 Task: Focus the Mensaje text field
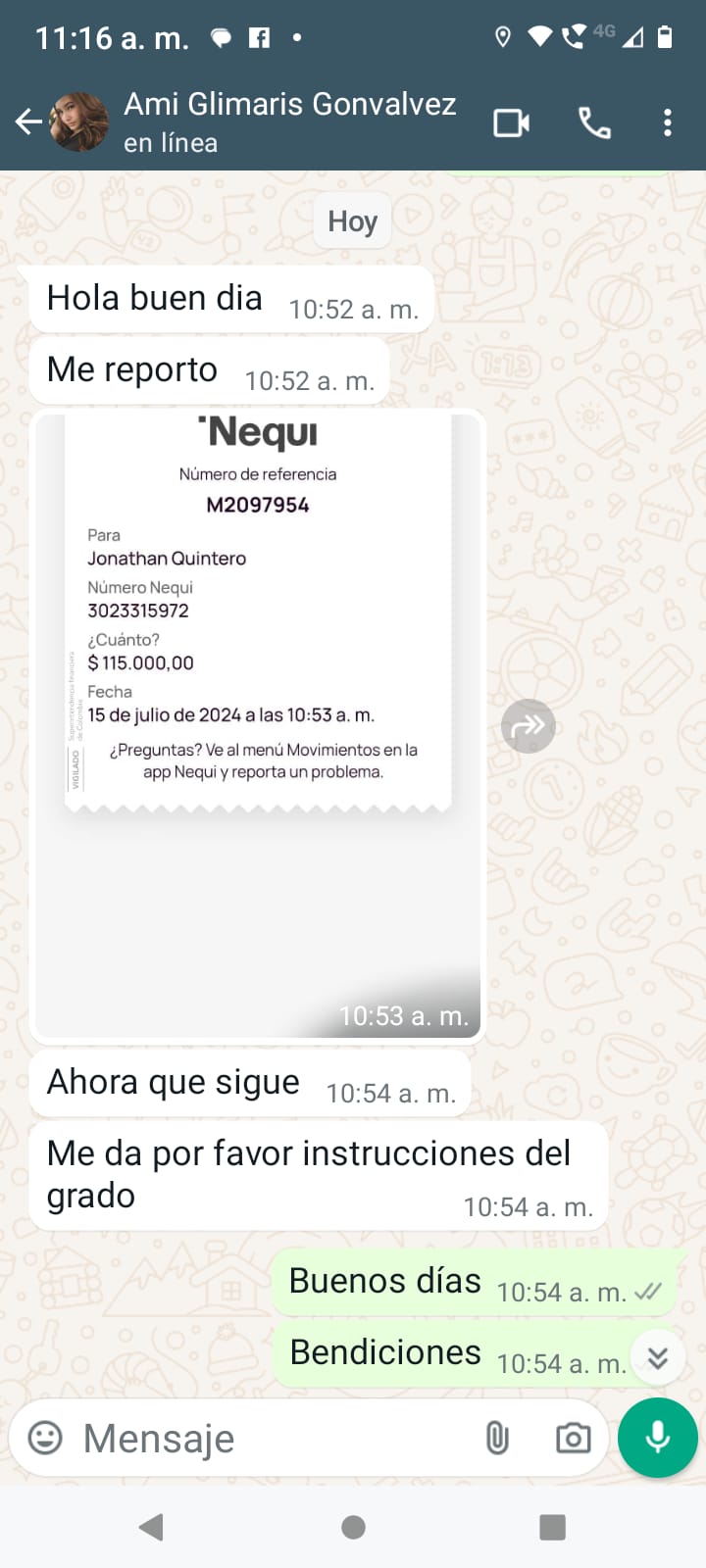point(265,1439)
